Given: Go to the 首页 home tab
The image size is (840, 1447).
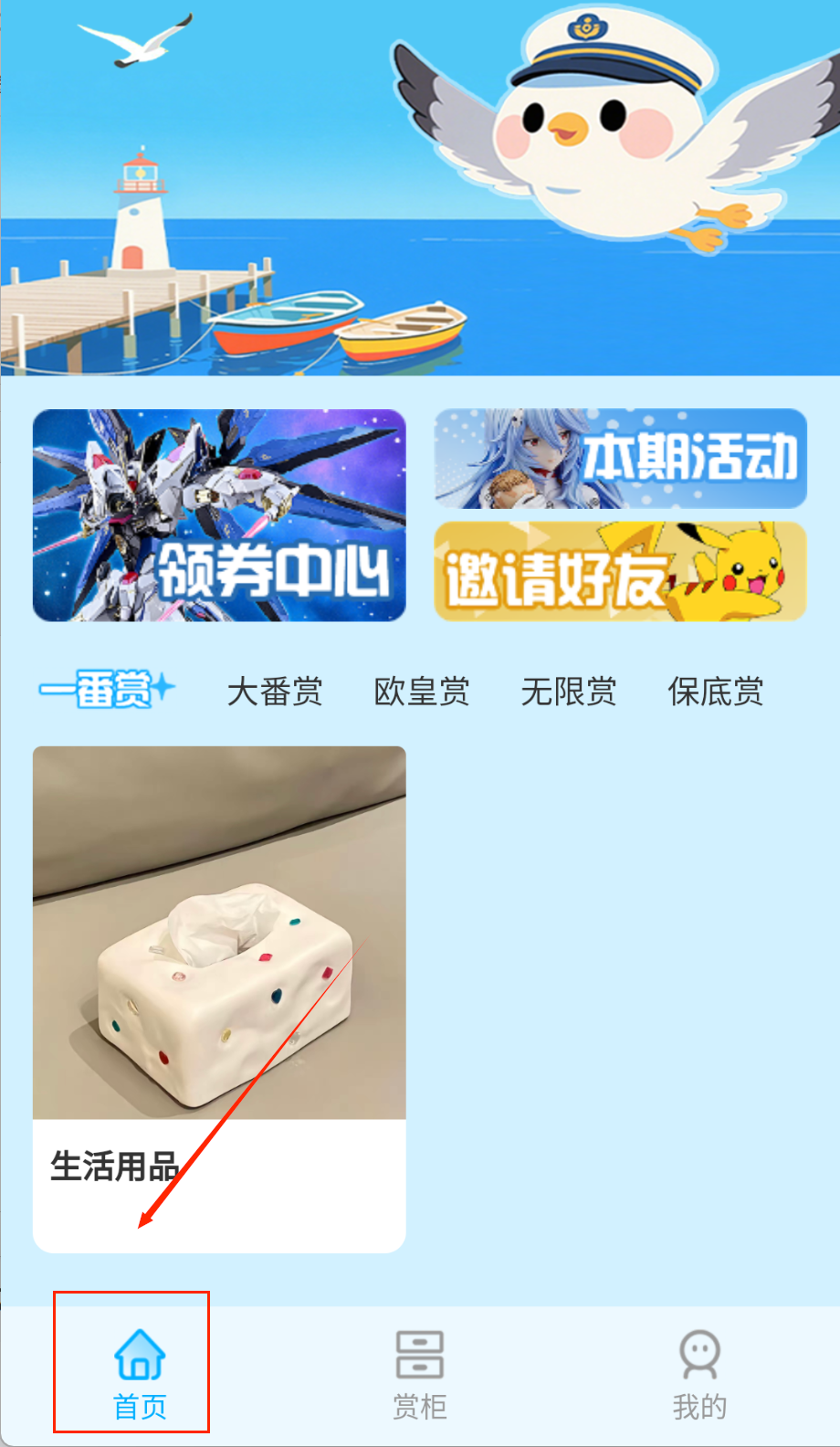Looking at the screenshot, I should pos(140,1373).
